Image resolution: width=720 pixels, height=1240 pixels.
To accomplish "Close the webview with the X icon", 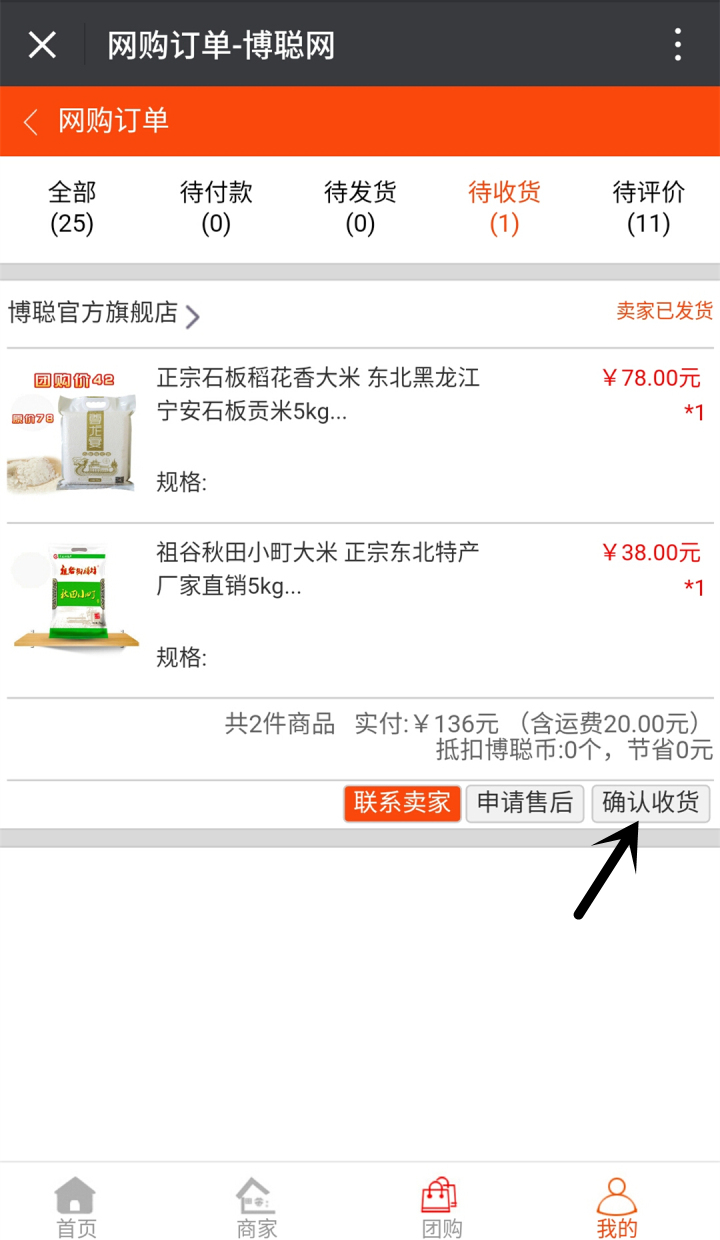I will click(42, 44).
